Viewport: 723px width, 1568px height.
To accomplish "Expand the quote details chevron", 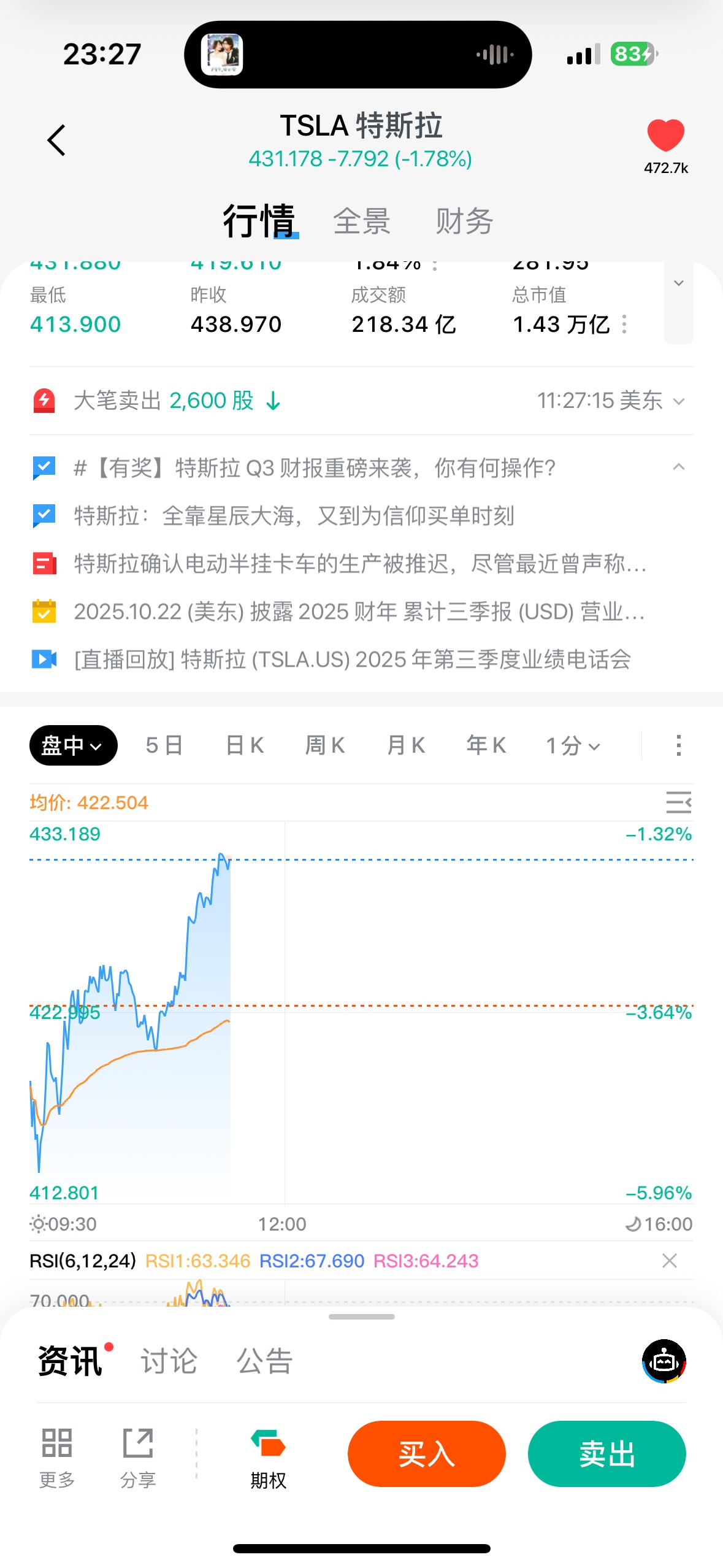I will pos(678,283).
